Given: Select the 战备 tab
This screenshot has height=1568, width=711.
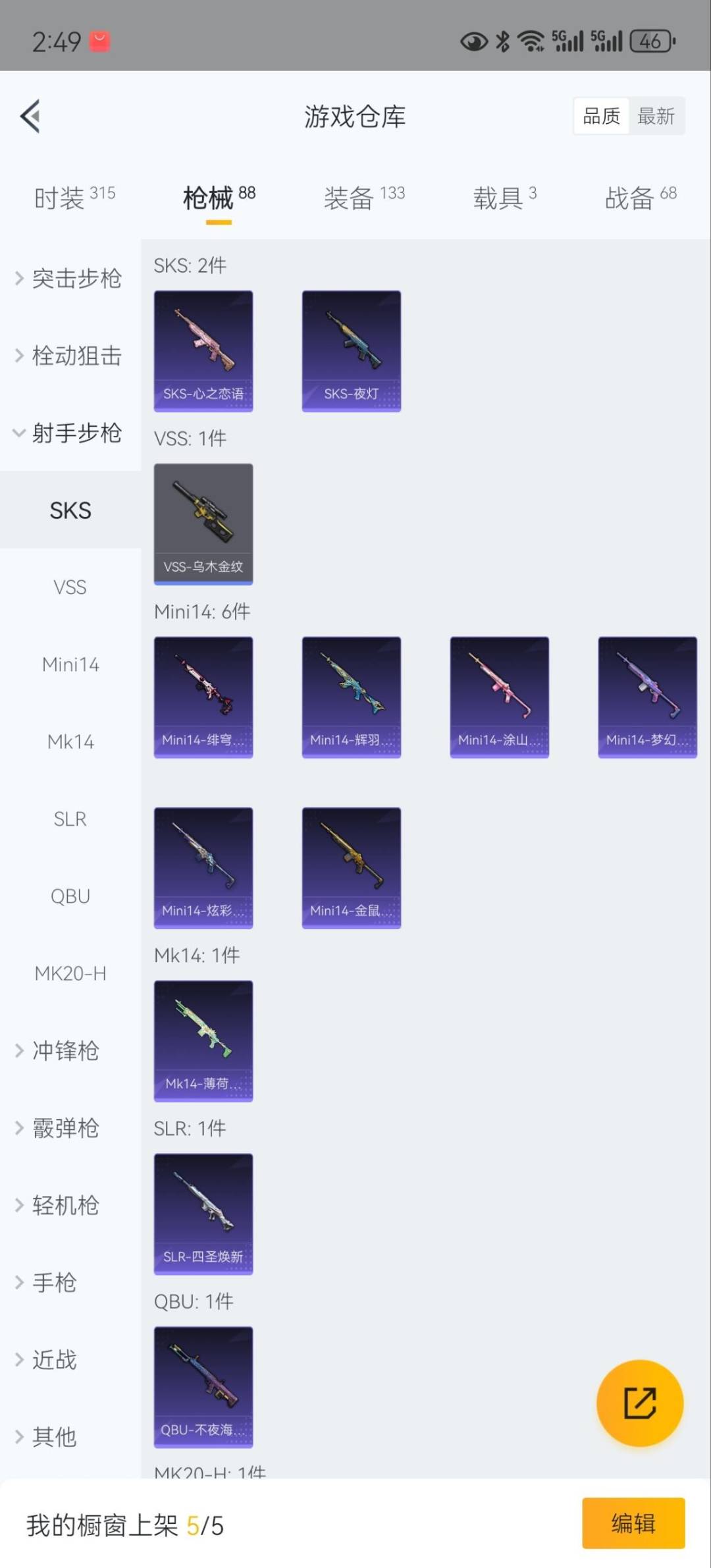Looking at the screenshot, I should (640, 197).
